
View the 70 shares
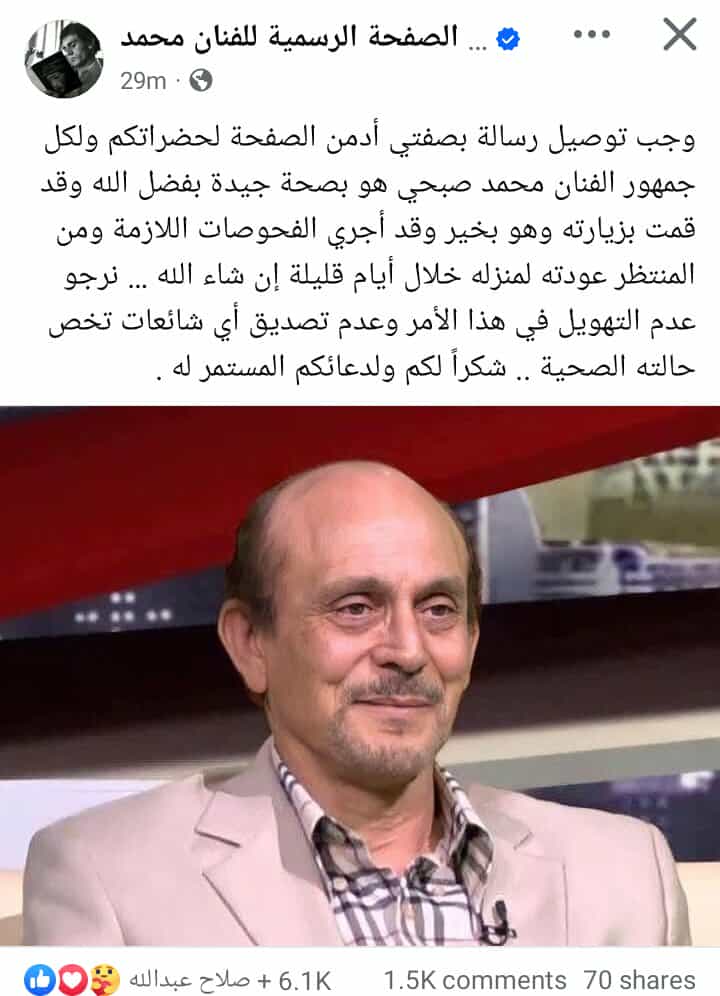(636, 978)
